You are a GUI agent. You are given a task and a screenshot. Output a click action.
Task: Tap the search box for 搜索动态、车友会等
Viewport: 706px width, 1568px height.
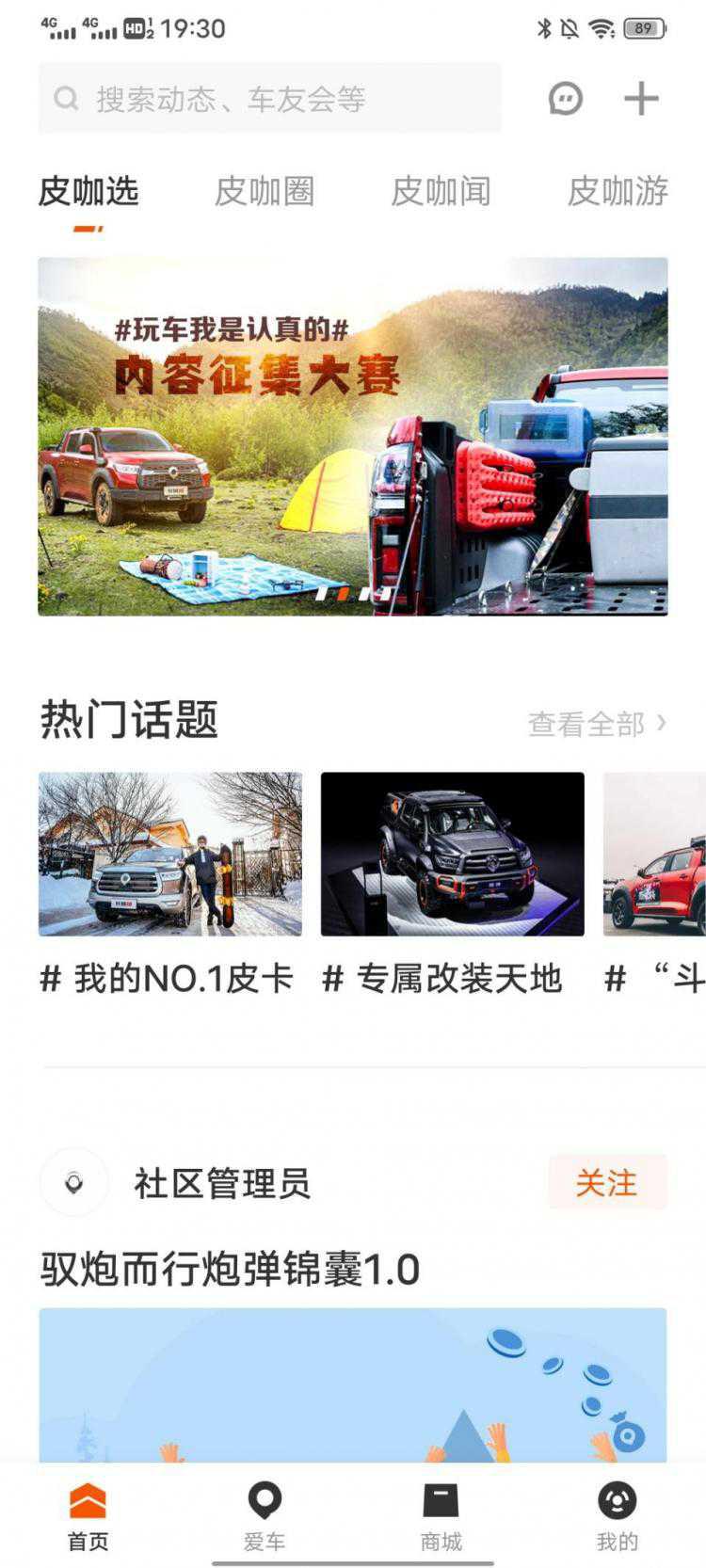[269, 98]
